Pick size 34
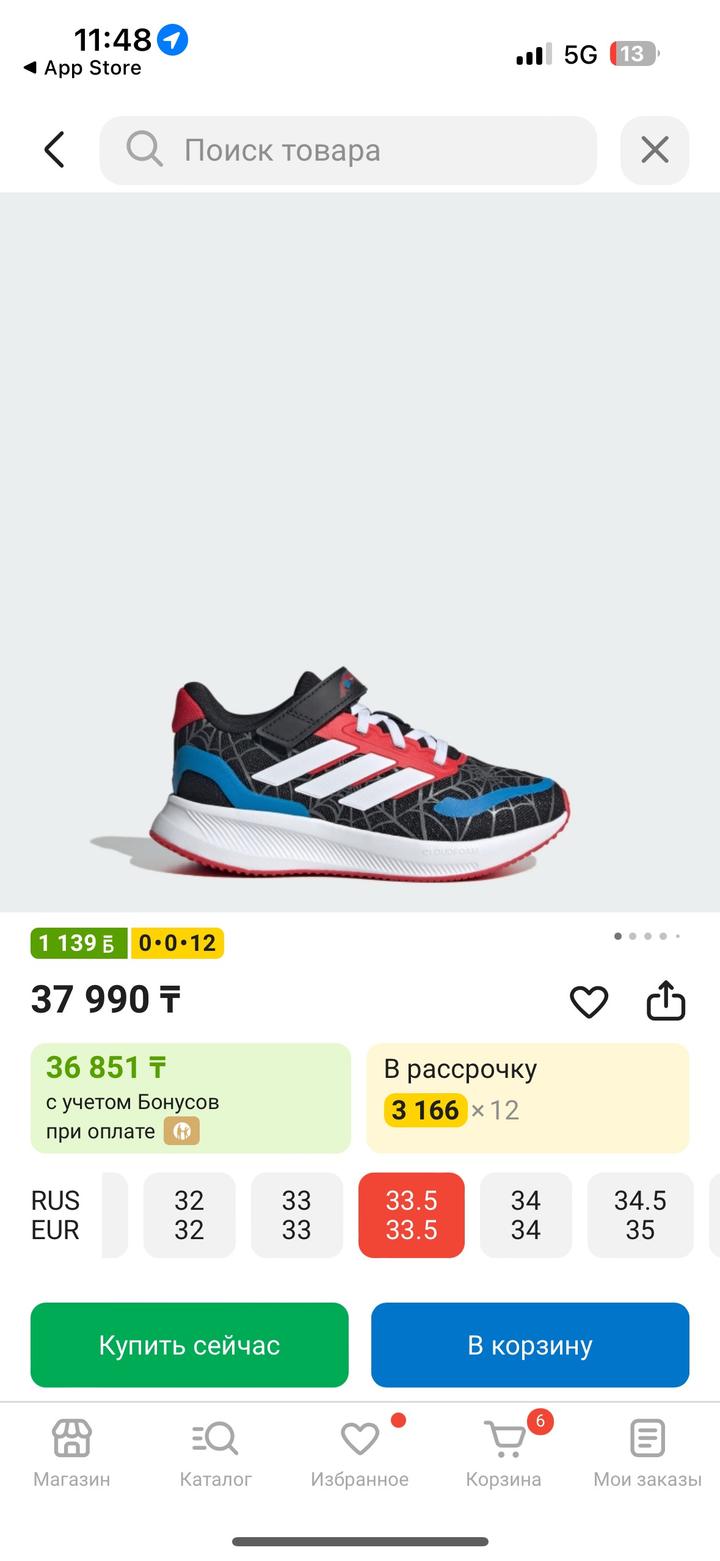The height and width of the screenshot is (1561, 720). [x=526, y=1215]
